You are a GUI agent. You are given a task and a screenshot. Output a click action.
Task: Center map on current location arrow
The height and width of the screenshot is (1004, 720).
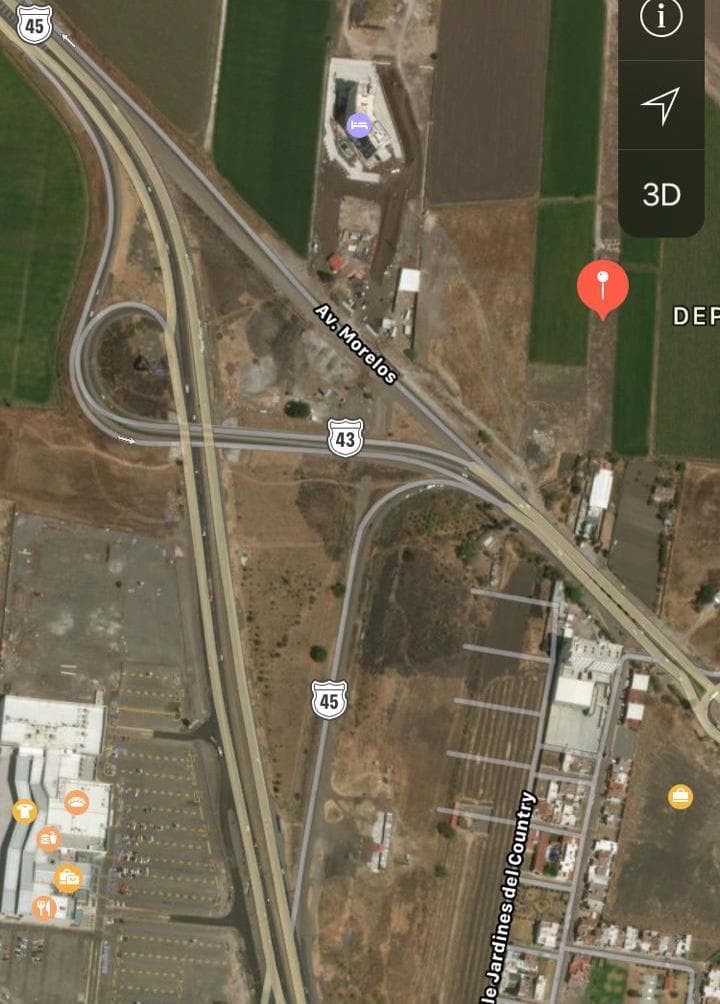[x=661, y=106]
